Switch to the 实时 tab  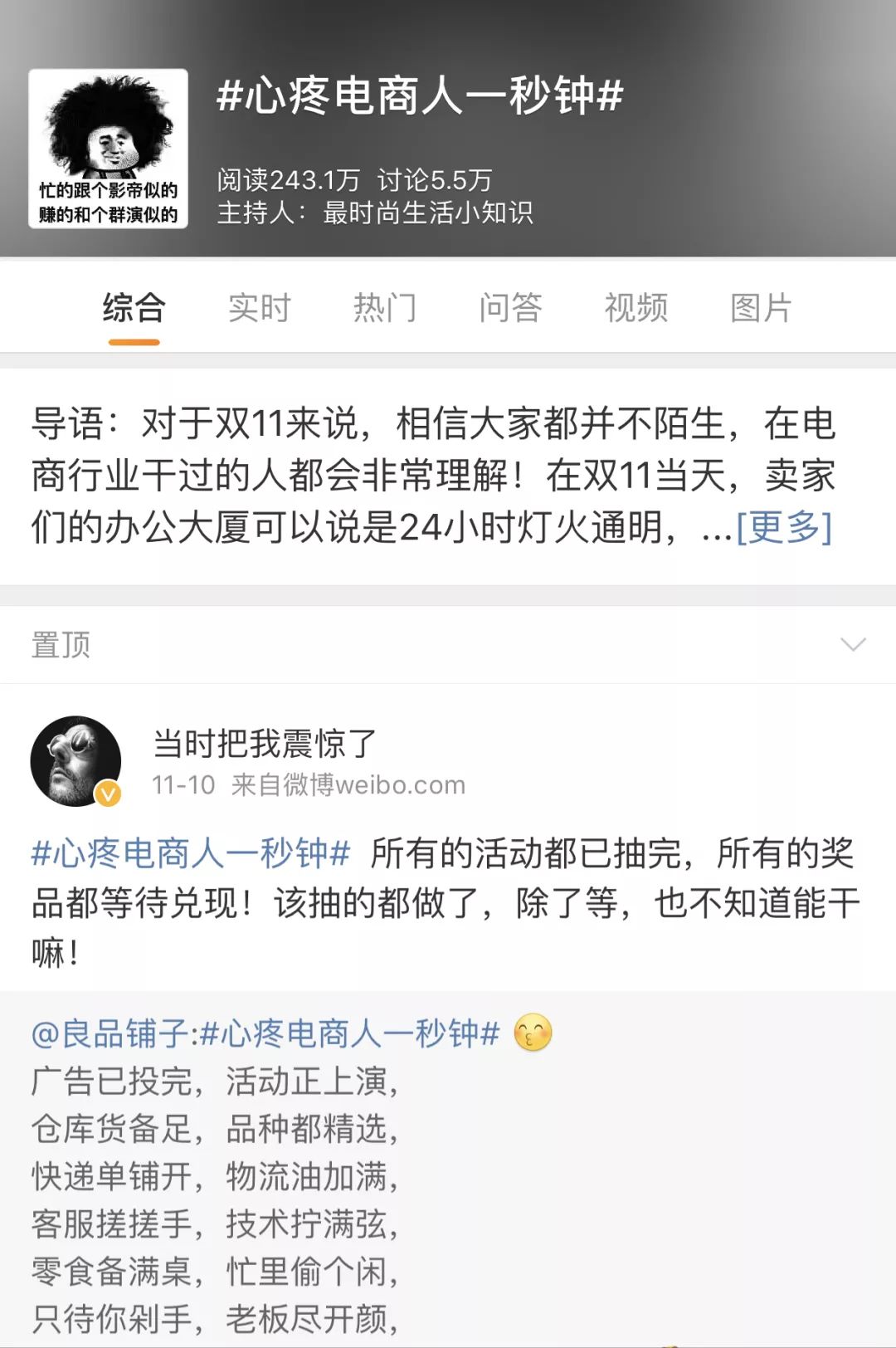coord(259,308)
